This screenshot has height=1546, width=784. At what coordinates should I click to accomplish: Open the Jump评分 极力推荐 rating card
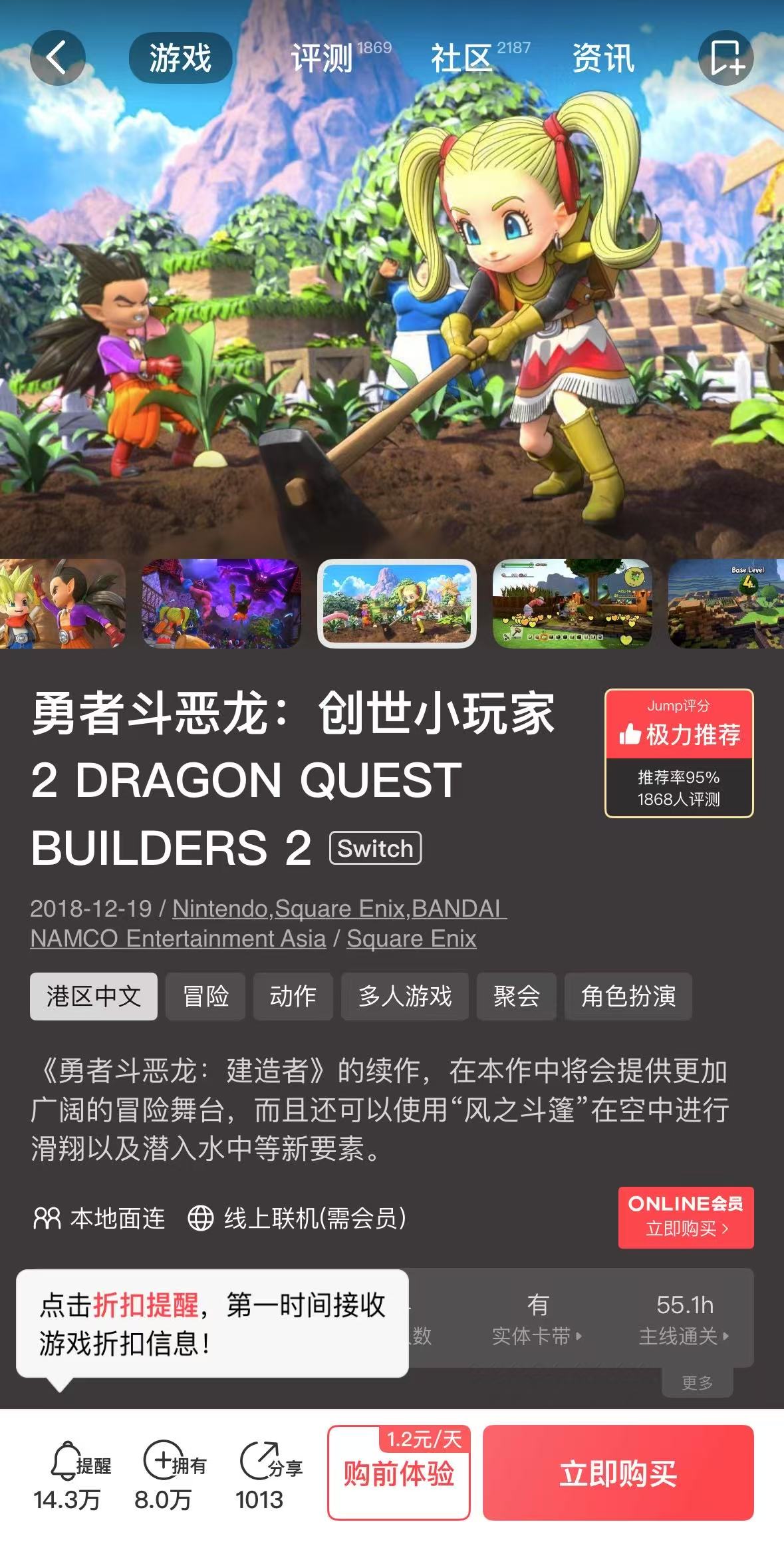(x=678, y=752)
